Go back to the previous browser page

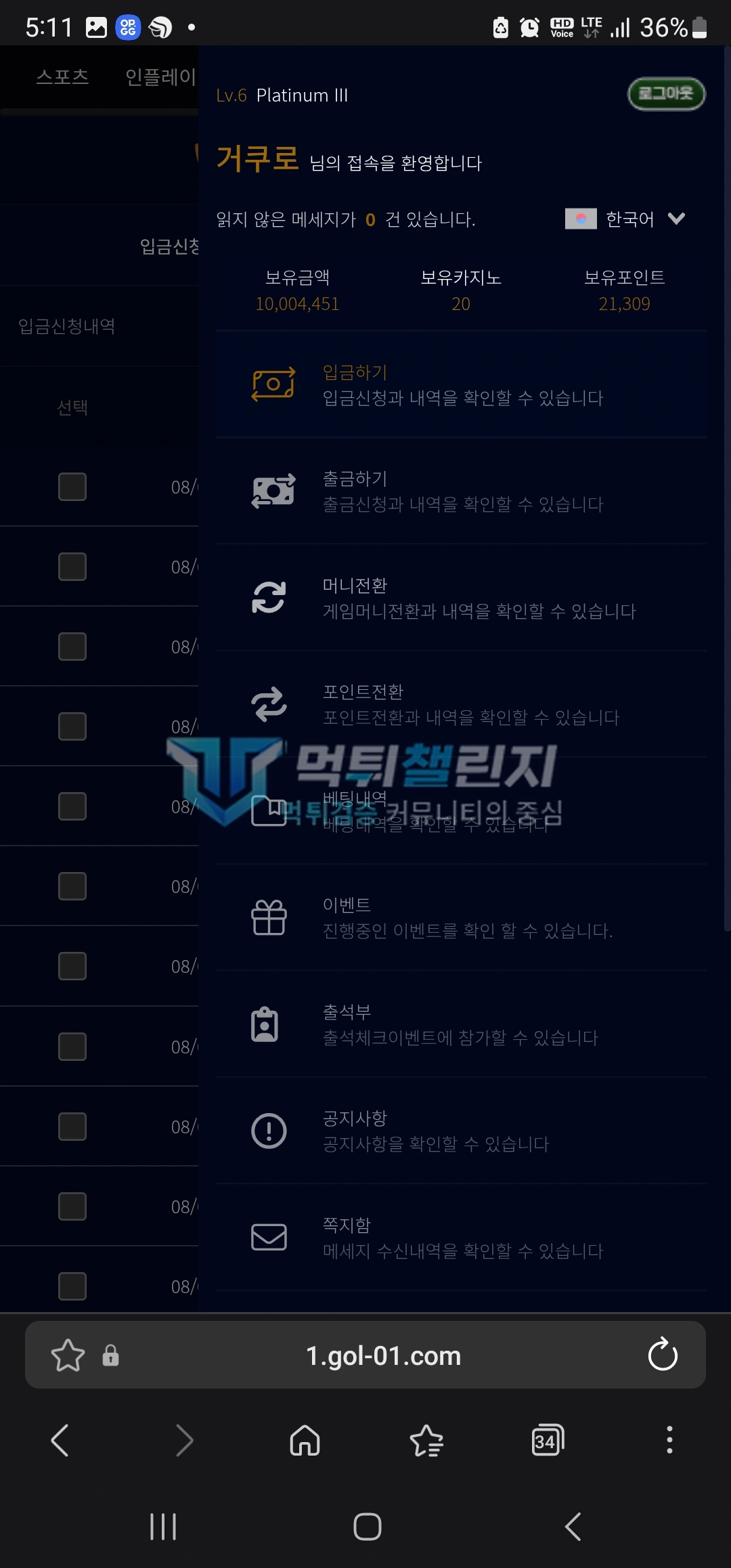click(60, 1440)
